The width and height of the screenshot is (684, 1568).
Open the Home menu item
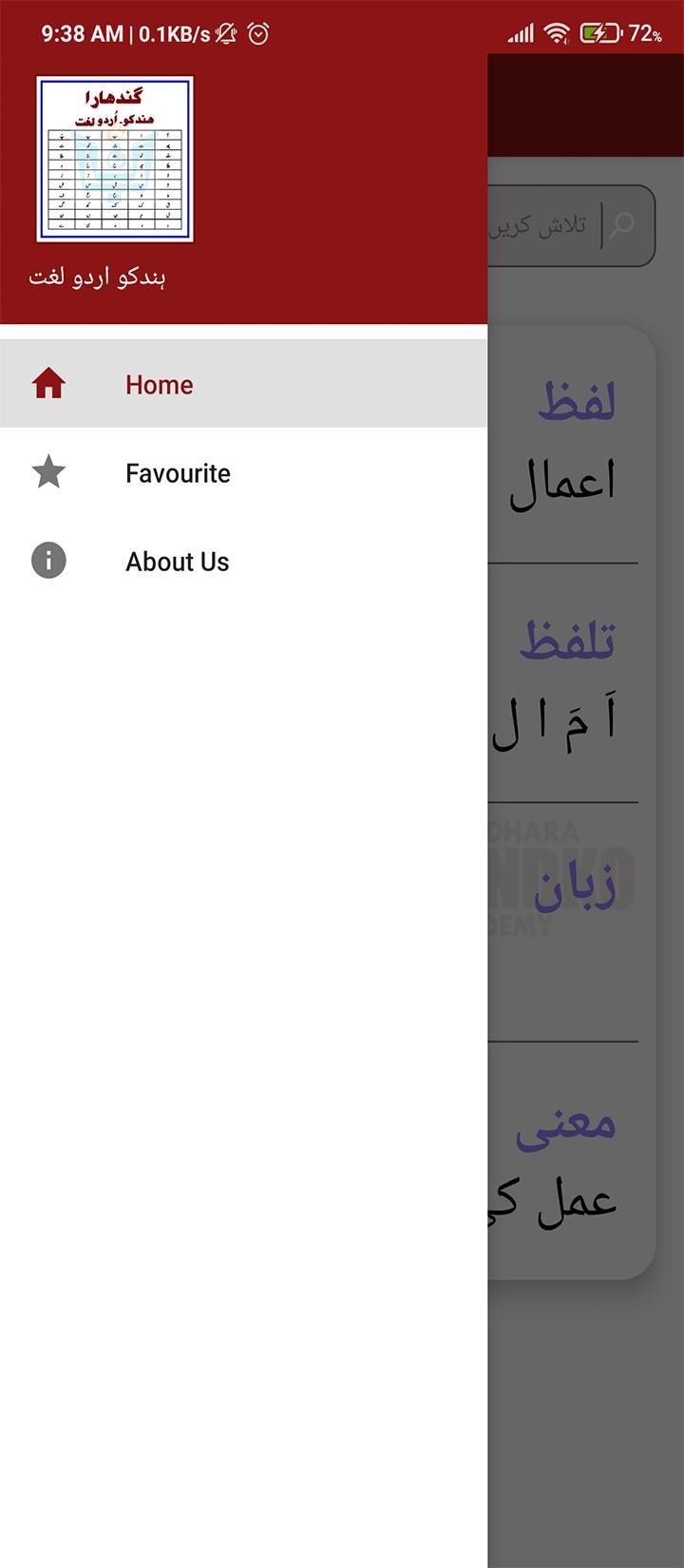pos(159,384)
